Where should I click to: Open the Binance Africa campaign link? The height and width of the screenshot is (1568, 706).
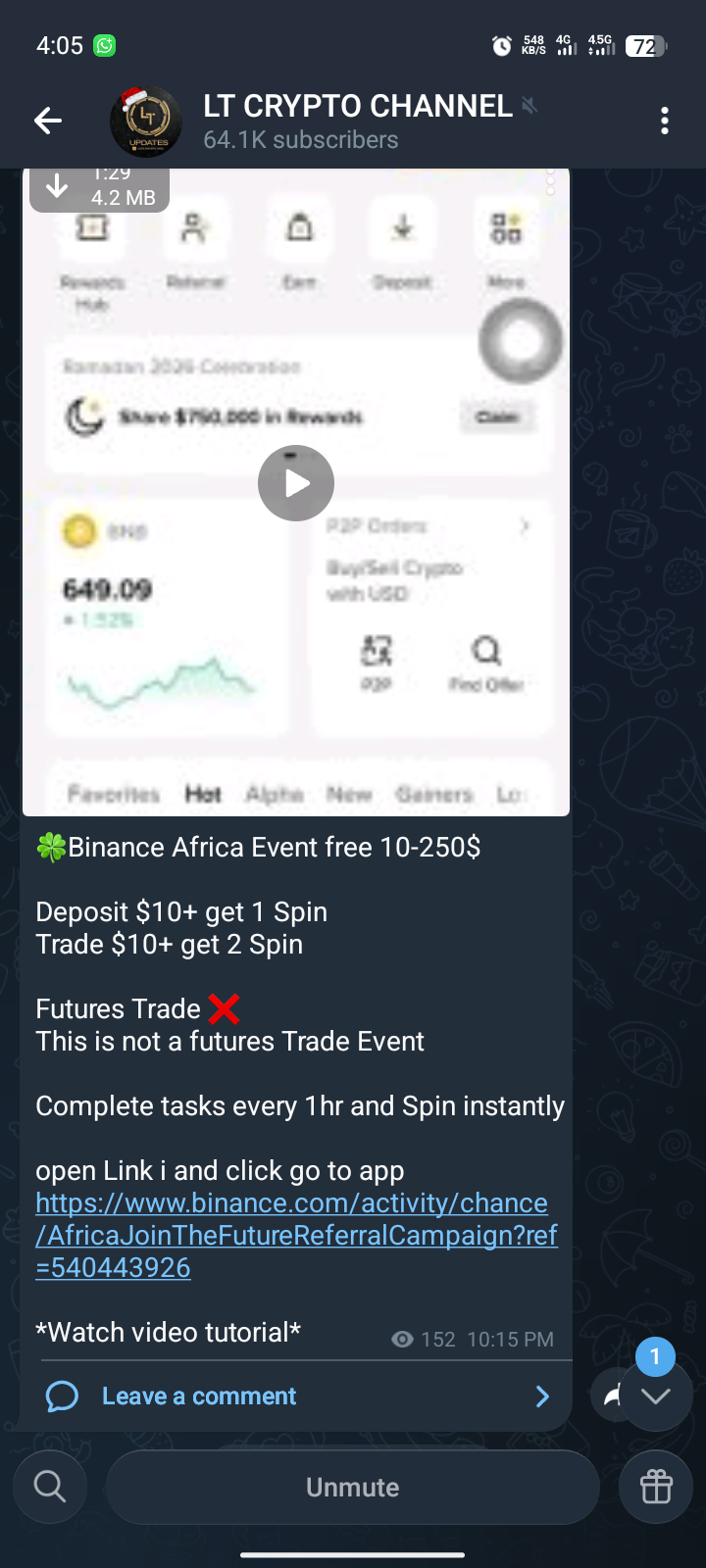coord(296,1235)
